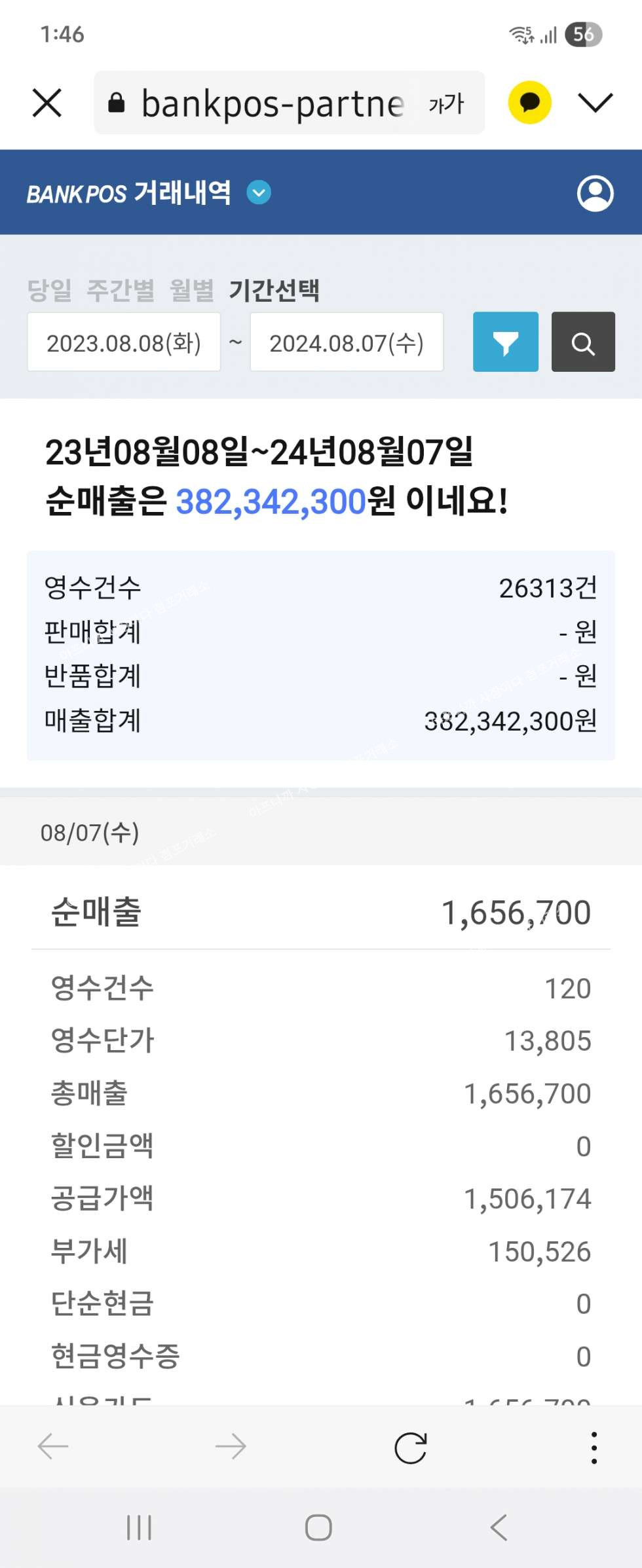
Task: Switch to the 주간별 tab
Action: (x=121, y=290)
